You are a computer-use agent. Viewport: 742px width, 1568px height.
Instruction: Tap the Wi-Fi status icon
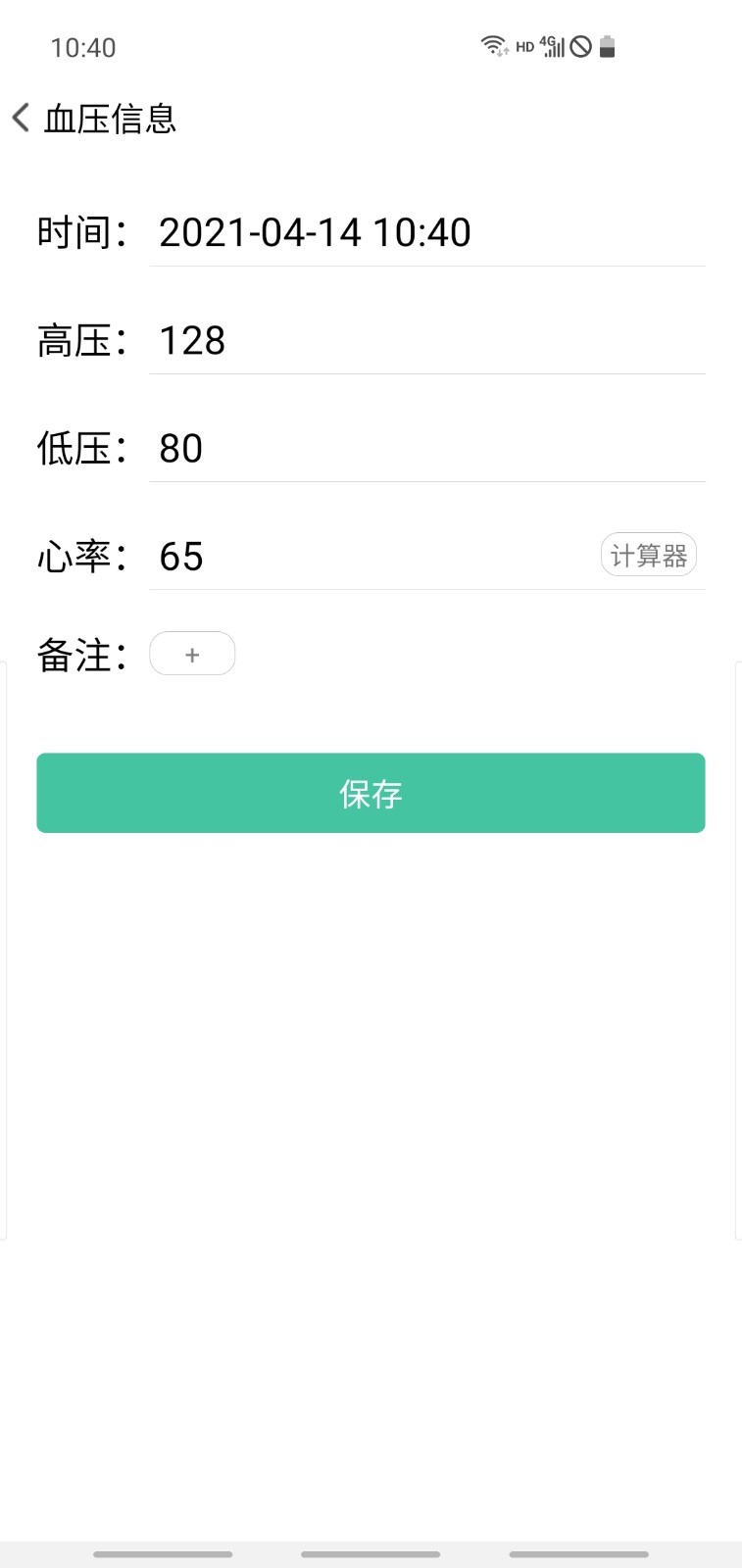coord(493,45)
